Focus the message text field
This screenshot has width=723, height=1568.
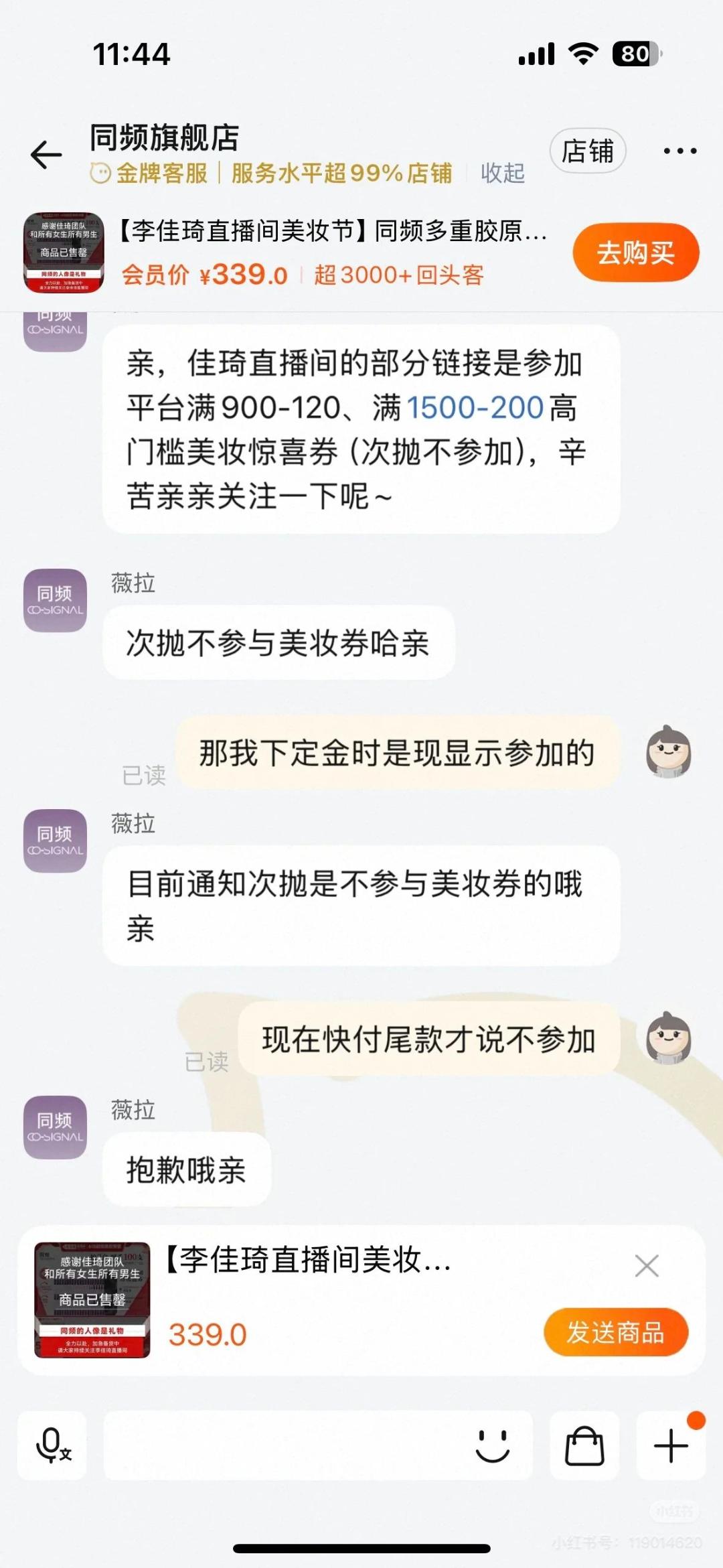pos(281,1445)
